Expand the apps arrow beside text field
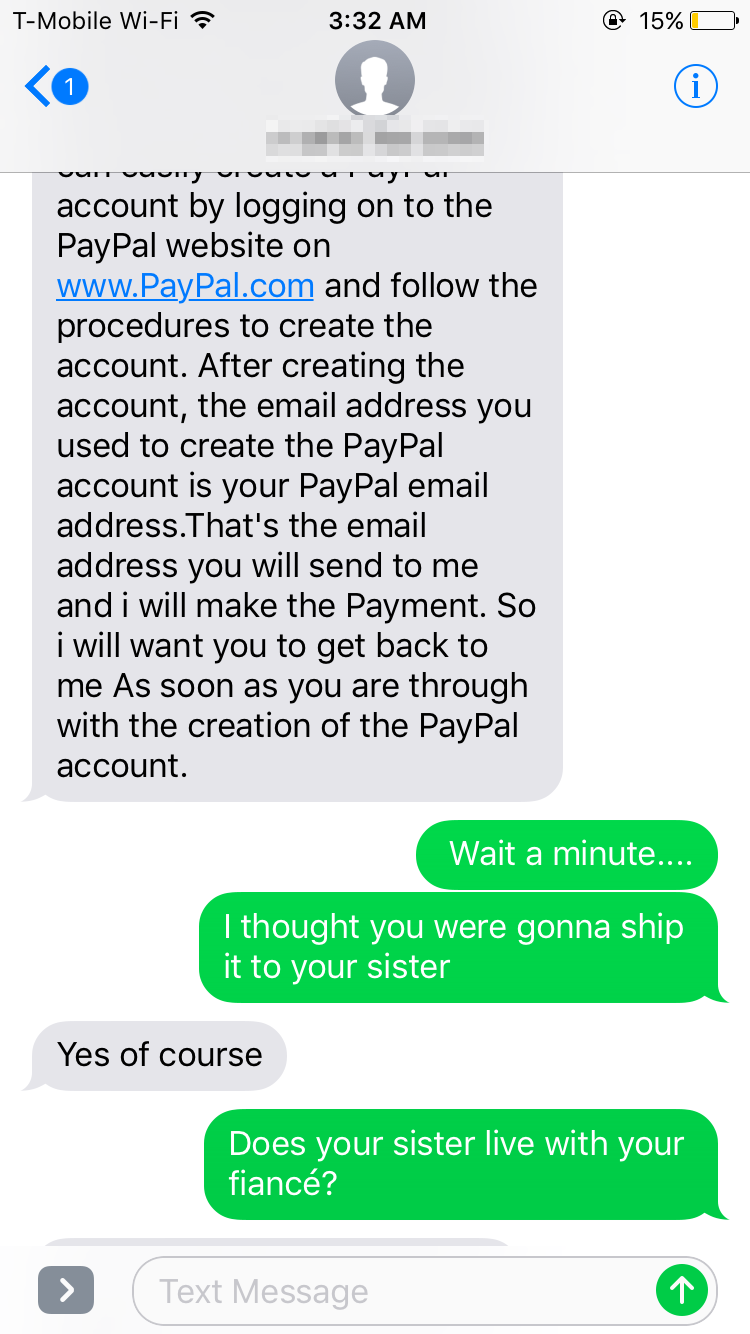The height and width of the screenshot is (1334, 750). tap(66, 1291)
